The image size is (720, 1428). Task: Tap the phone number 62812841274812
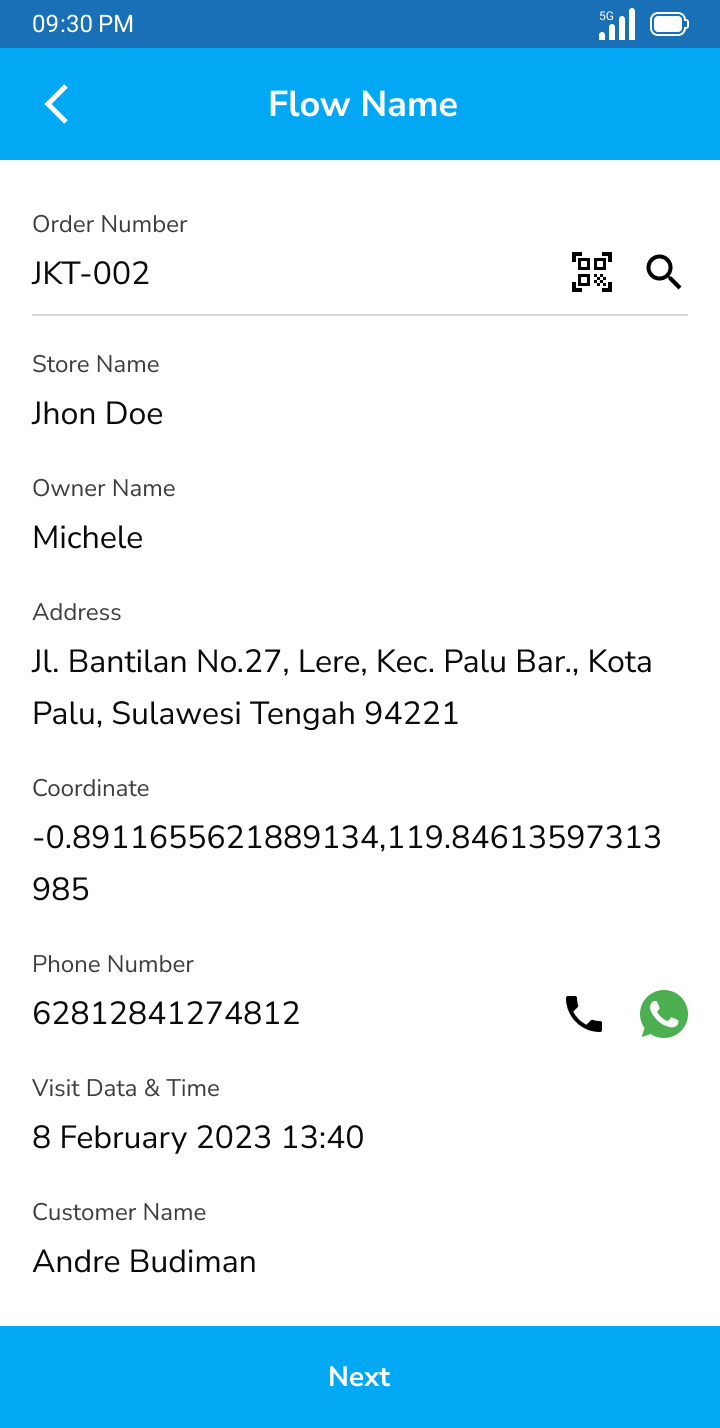tap(165, 1013)
